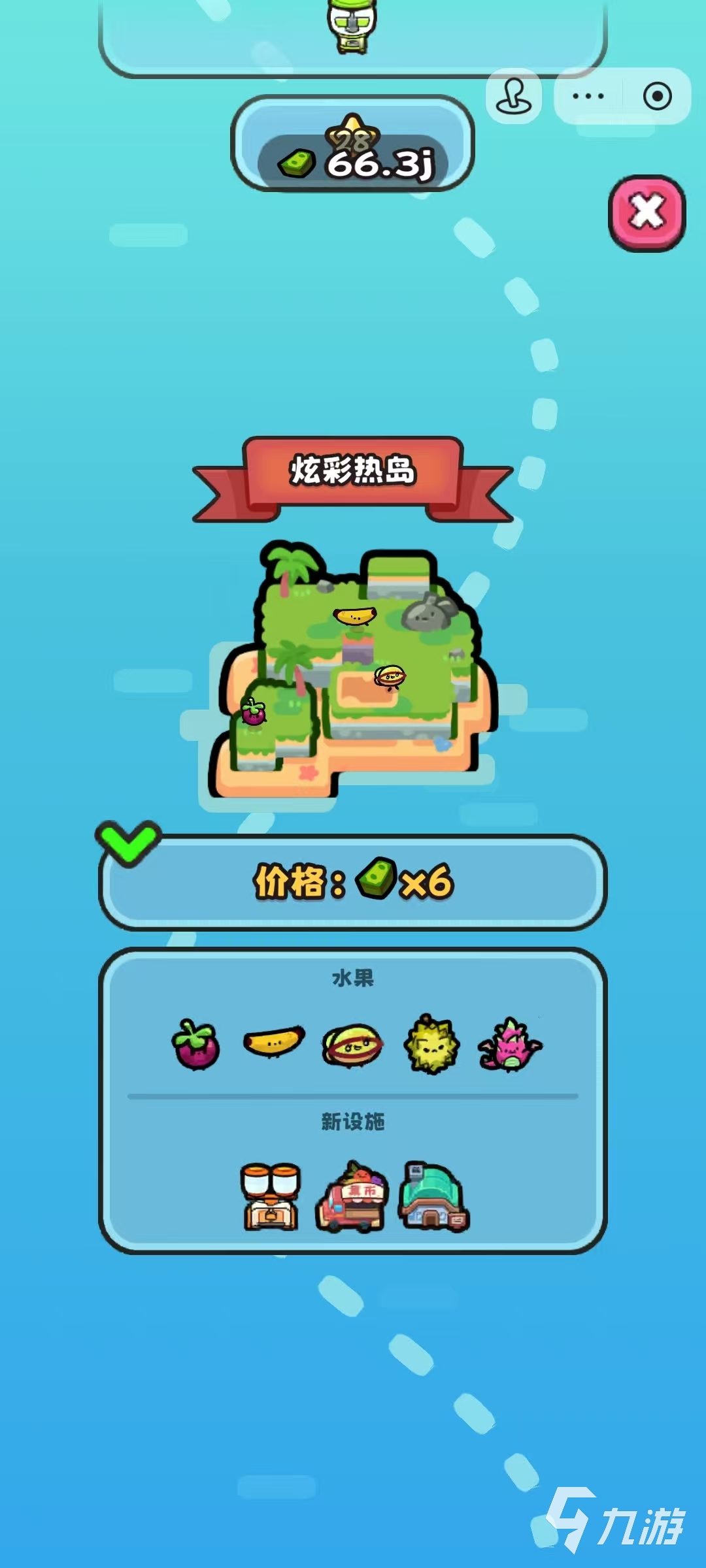The width and height of the screenshot is (706, 1568).
Task: Open the mini program three-dots menu
Action: (x=588, y=97)
